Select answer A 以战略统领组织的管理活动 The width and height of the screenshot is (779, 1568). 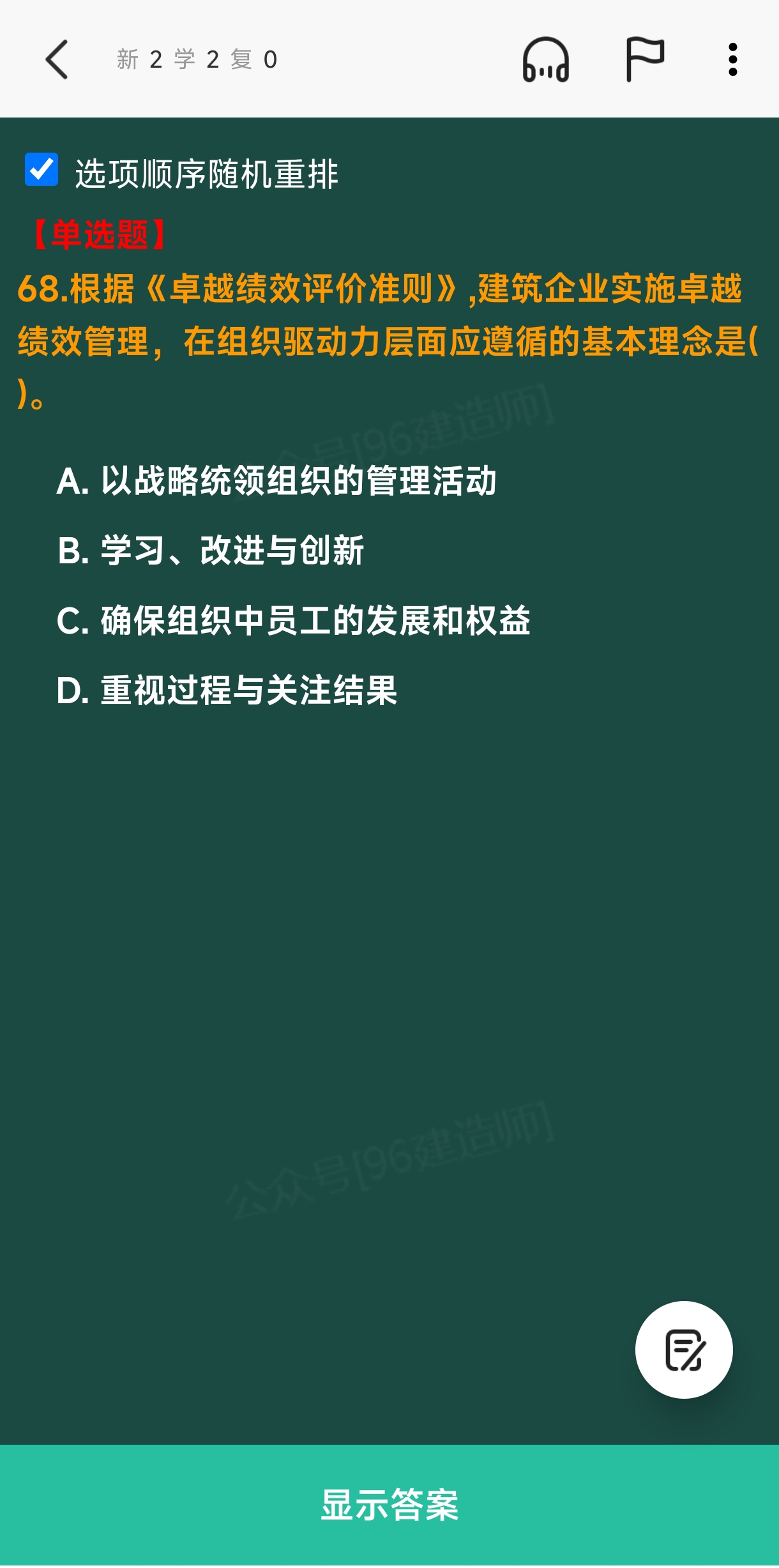(276, 481)
